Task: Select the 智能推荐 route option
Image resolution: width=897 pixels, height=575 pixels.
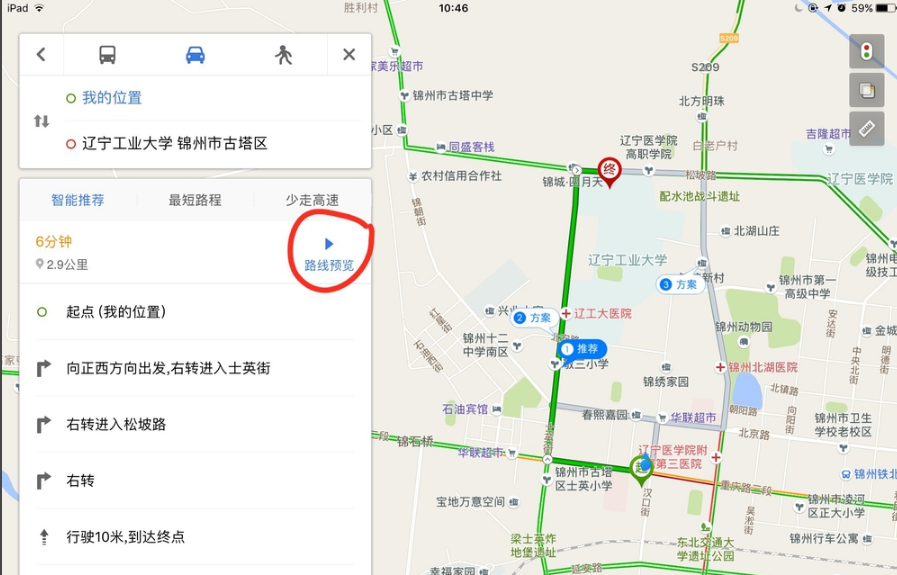Action: click(78, 200)
